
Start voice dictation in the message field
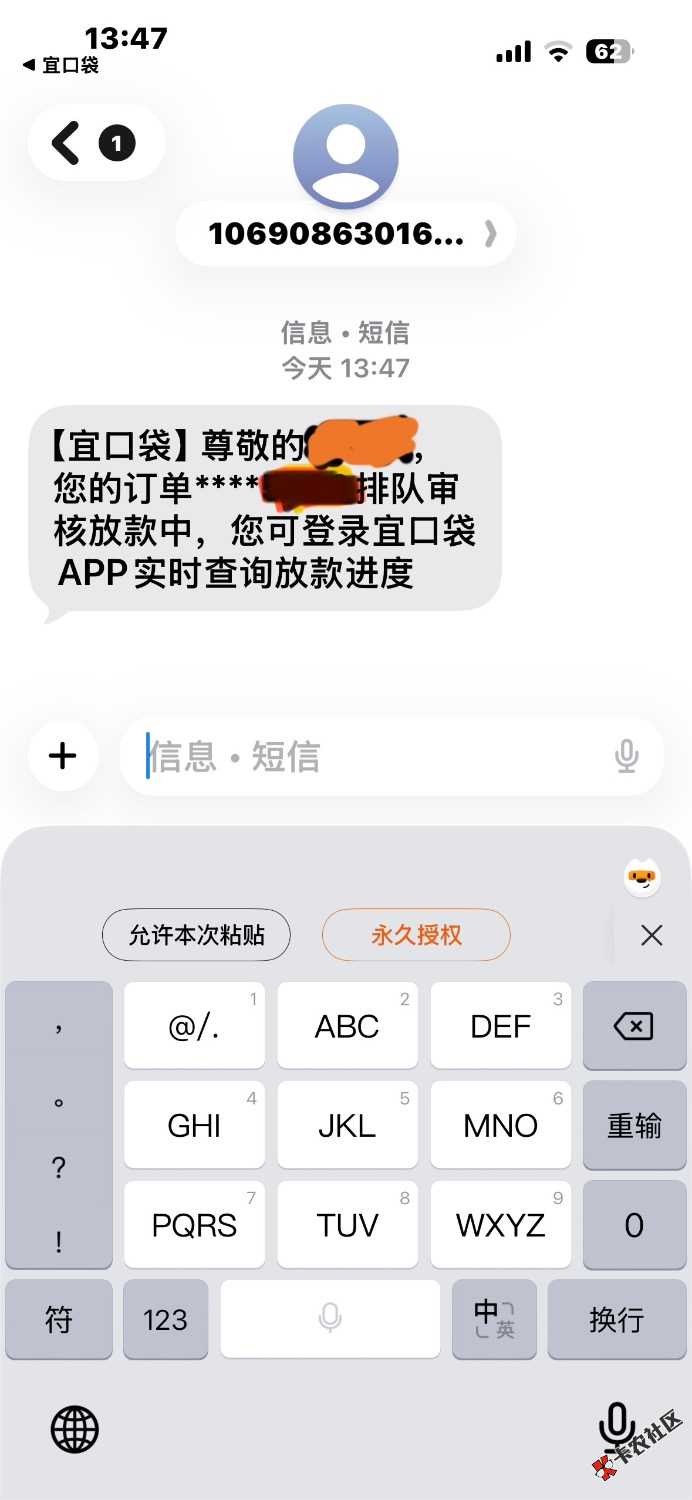point(627,757)
